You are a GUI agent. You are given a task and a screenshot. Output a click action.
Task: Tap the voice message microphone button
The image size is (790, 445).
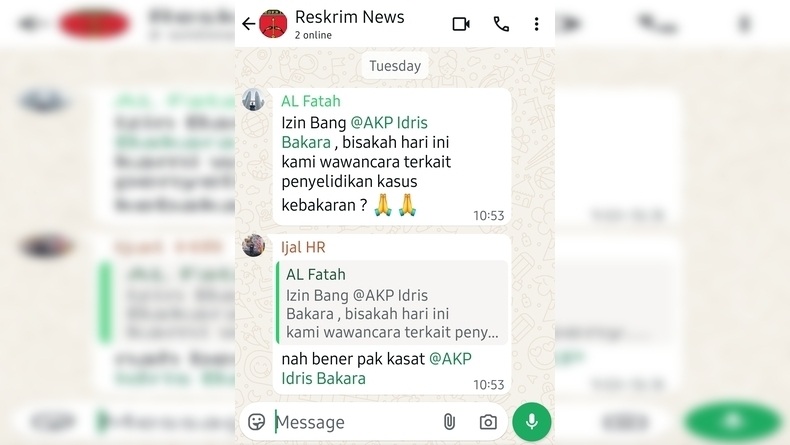point(531,422)
